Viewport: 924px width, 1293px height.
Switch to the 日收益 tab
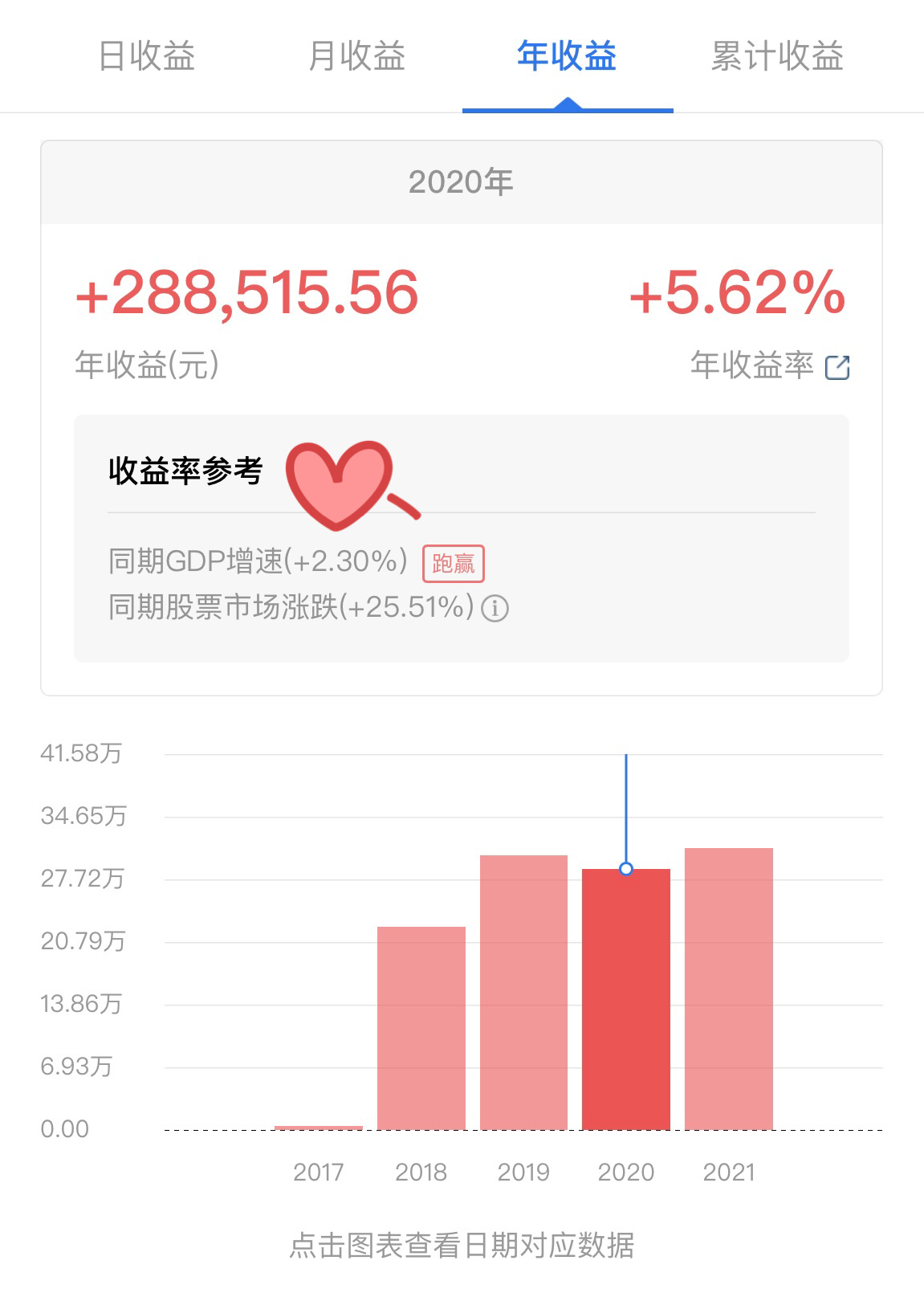click(x=146, y=56)
